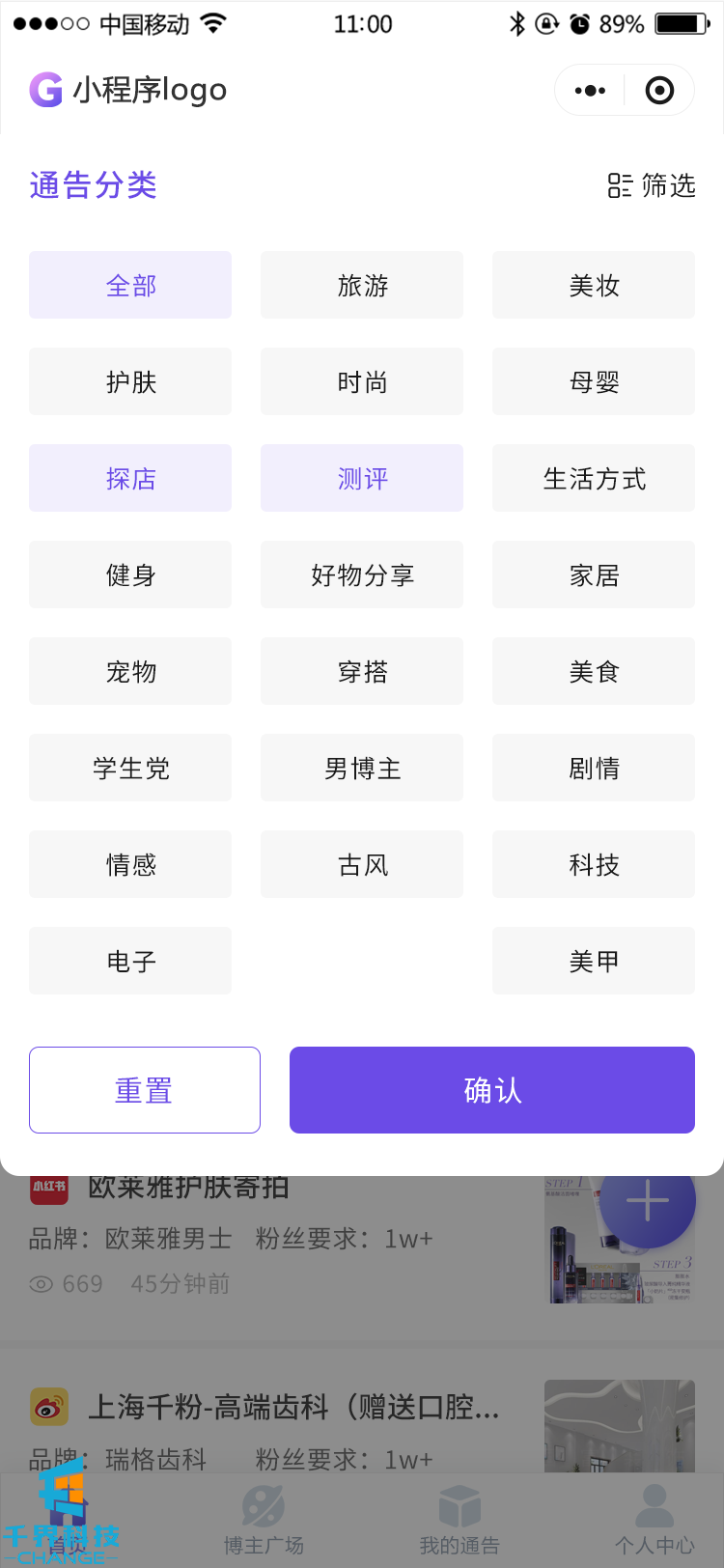Pick the 宠物 category chip
This screenshot has width=724, height=1568.
(130, 672)
